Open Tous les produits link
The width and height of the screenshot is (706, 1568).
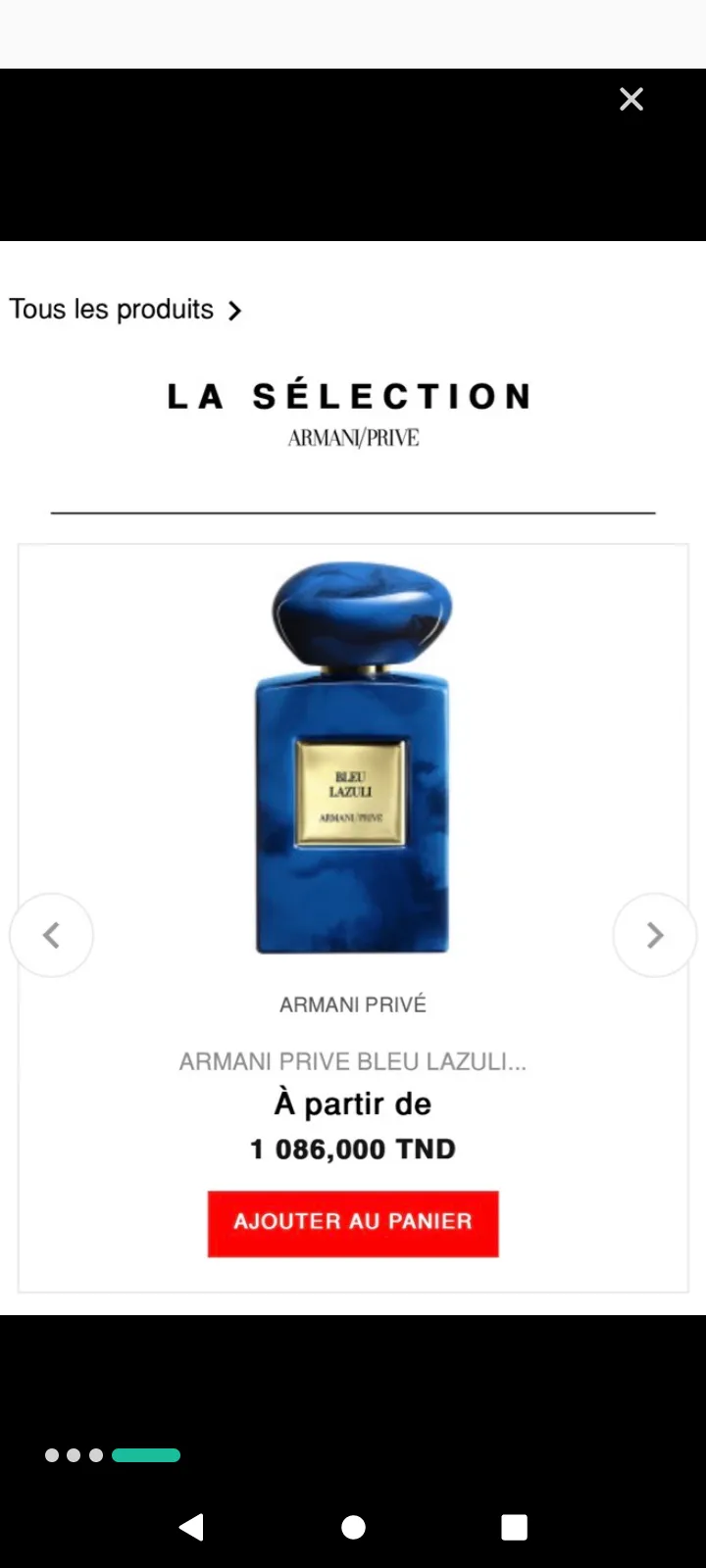coord(125,310)
